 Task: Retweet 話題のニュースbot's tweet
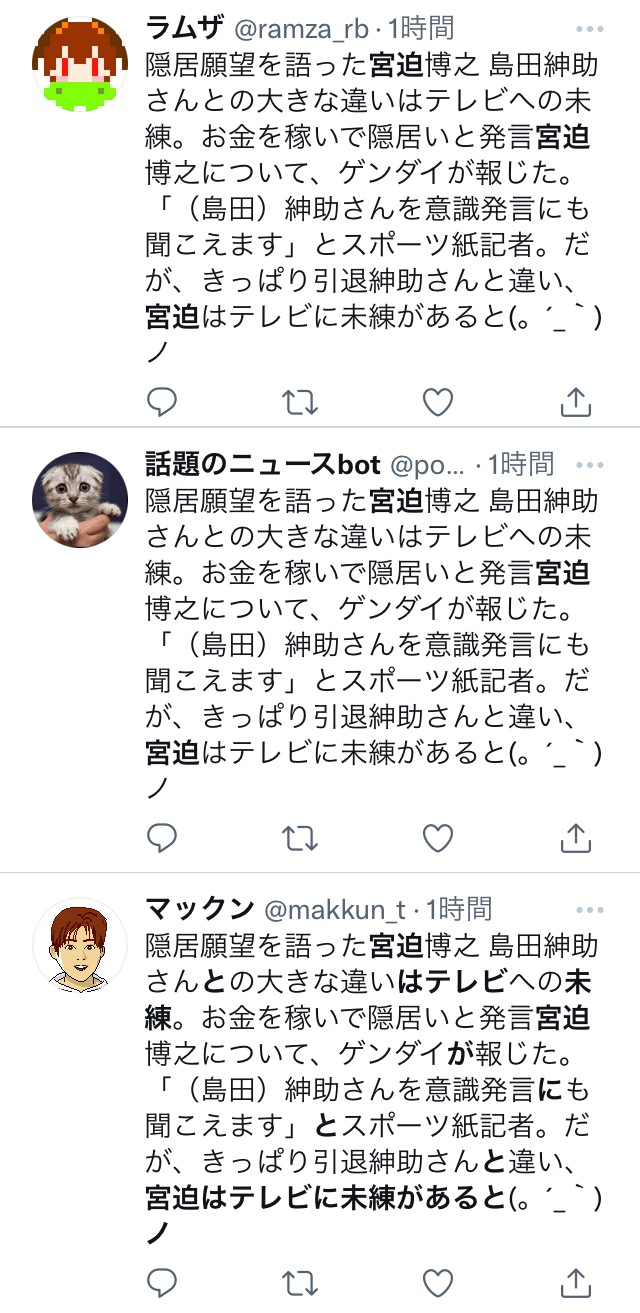(299, 838)
